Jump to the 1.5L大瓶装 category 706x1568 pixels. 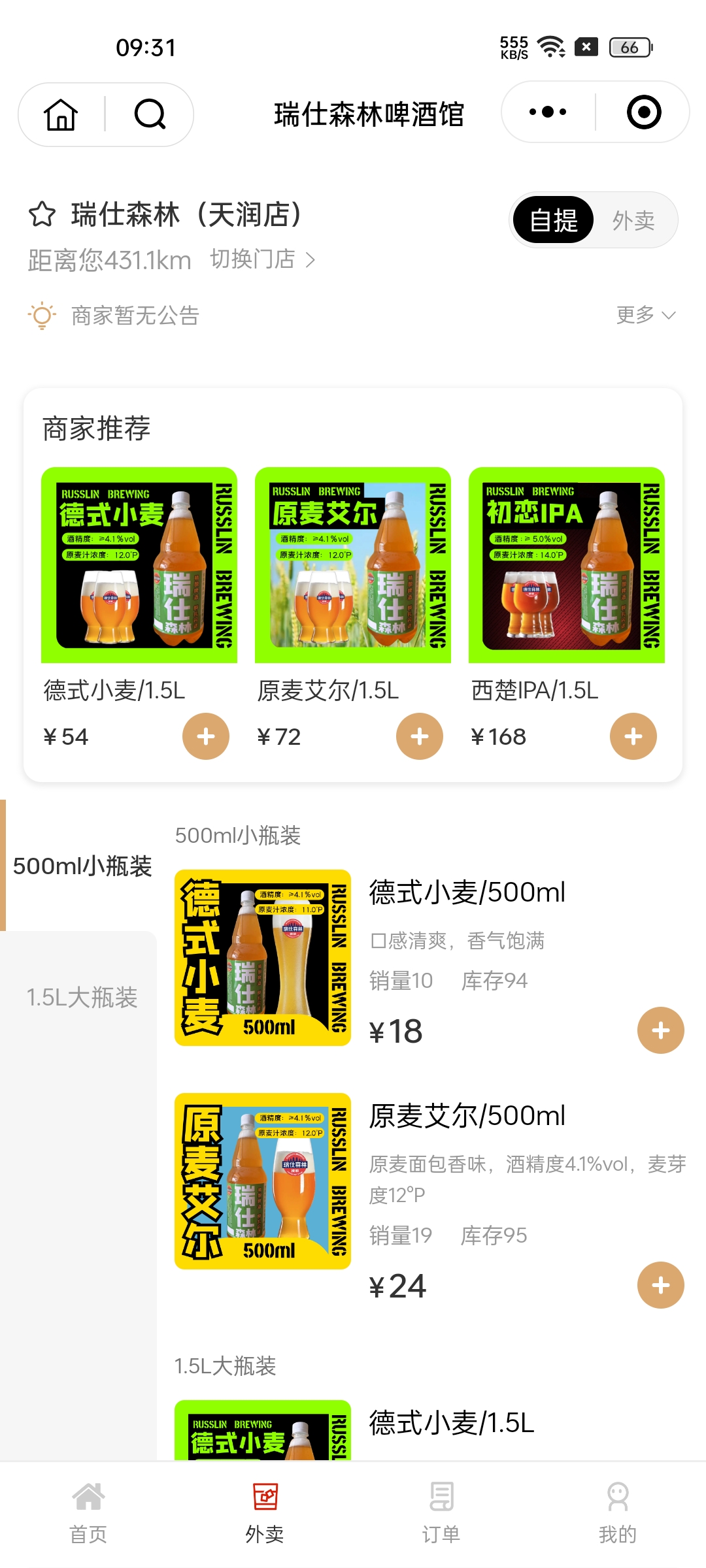(82, 998)
